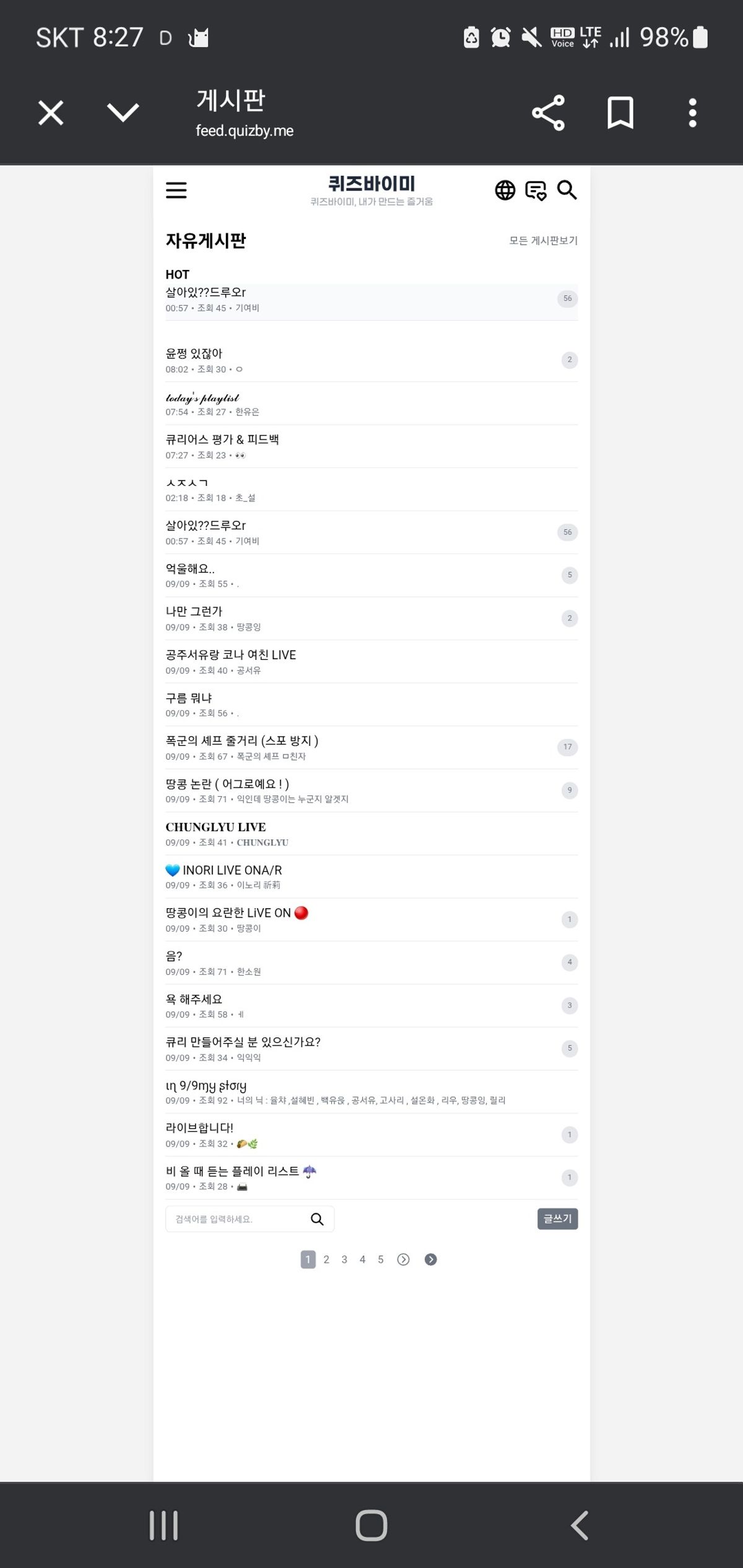Open the post 억울해요..
This screenshot has width=743, height=1568.
click(189, 568)
